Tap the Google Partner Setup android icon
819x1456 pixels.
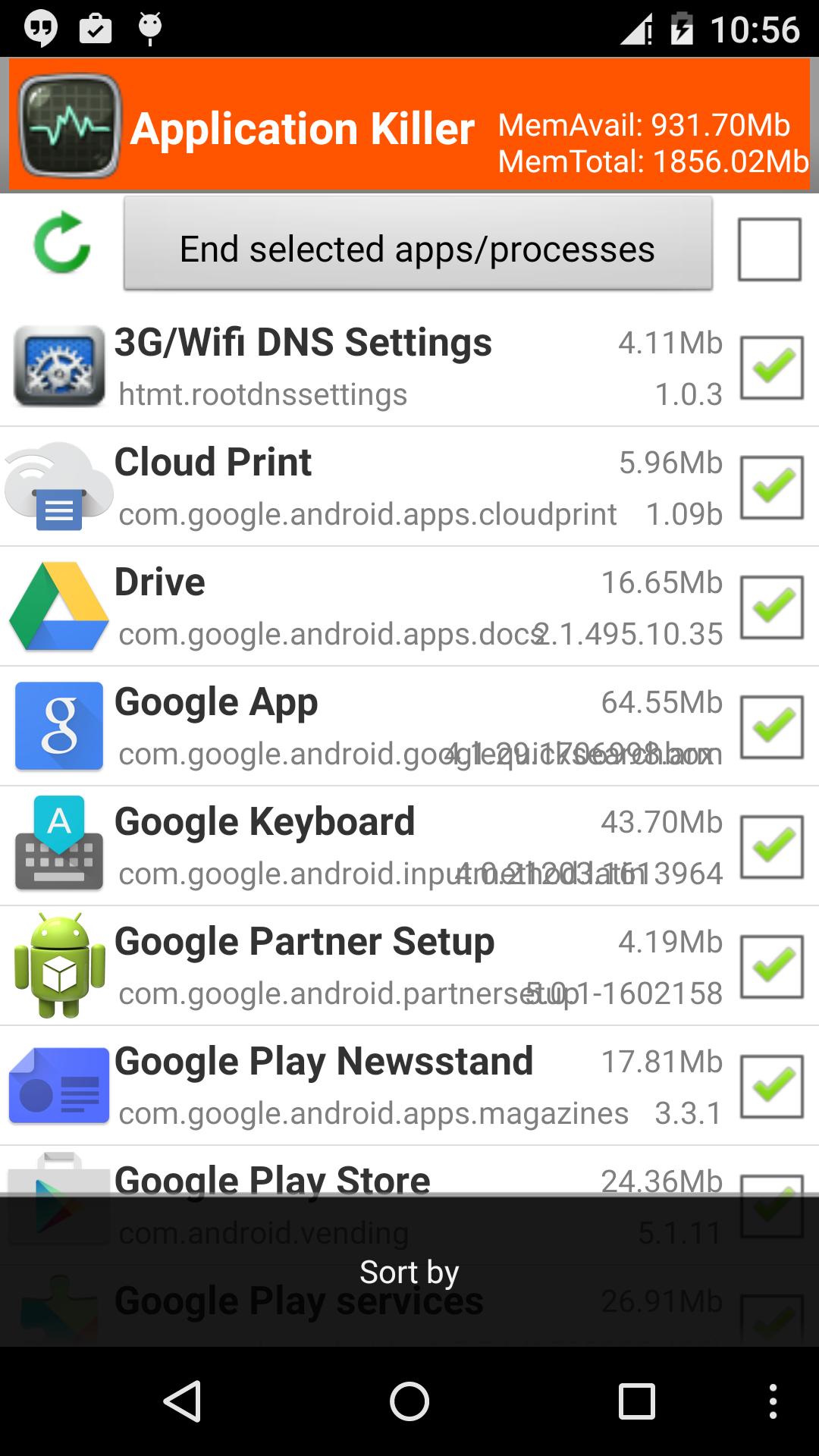click(58, 965)
